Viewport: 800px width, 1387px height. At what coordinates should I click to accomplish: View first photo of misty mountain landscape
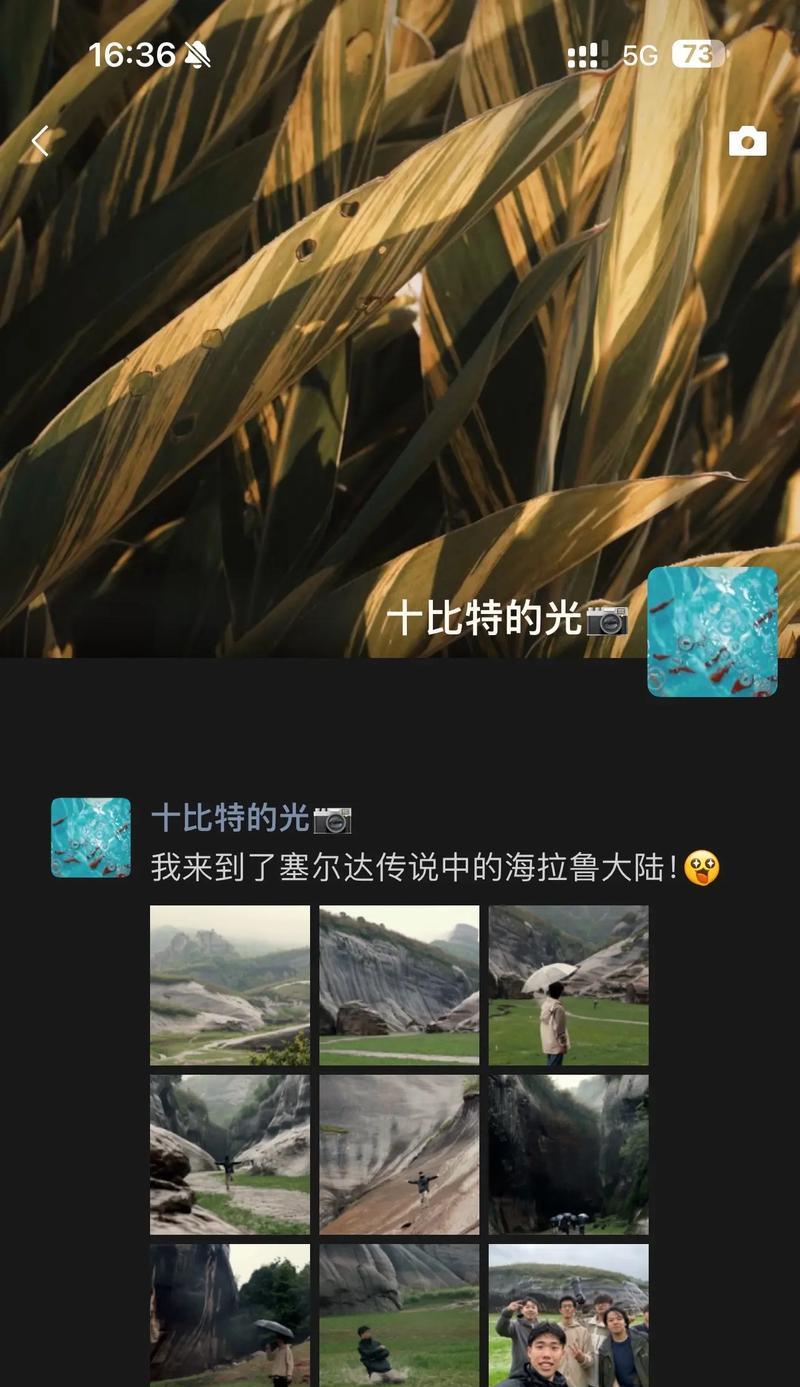(230, 985)
